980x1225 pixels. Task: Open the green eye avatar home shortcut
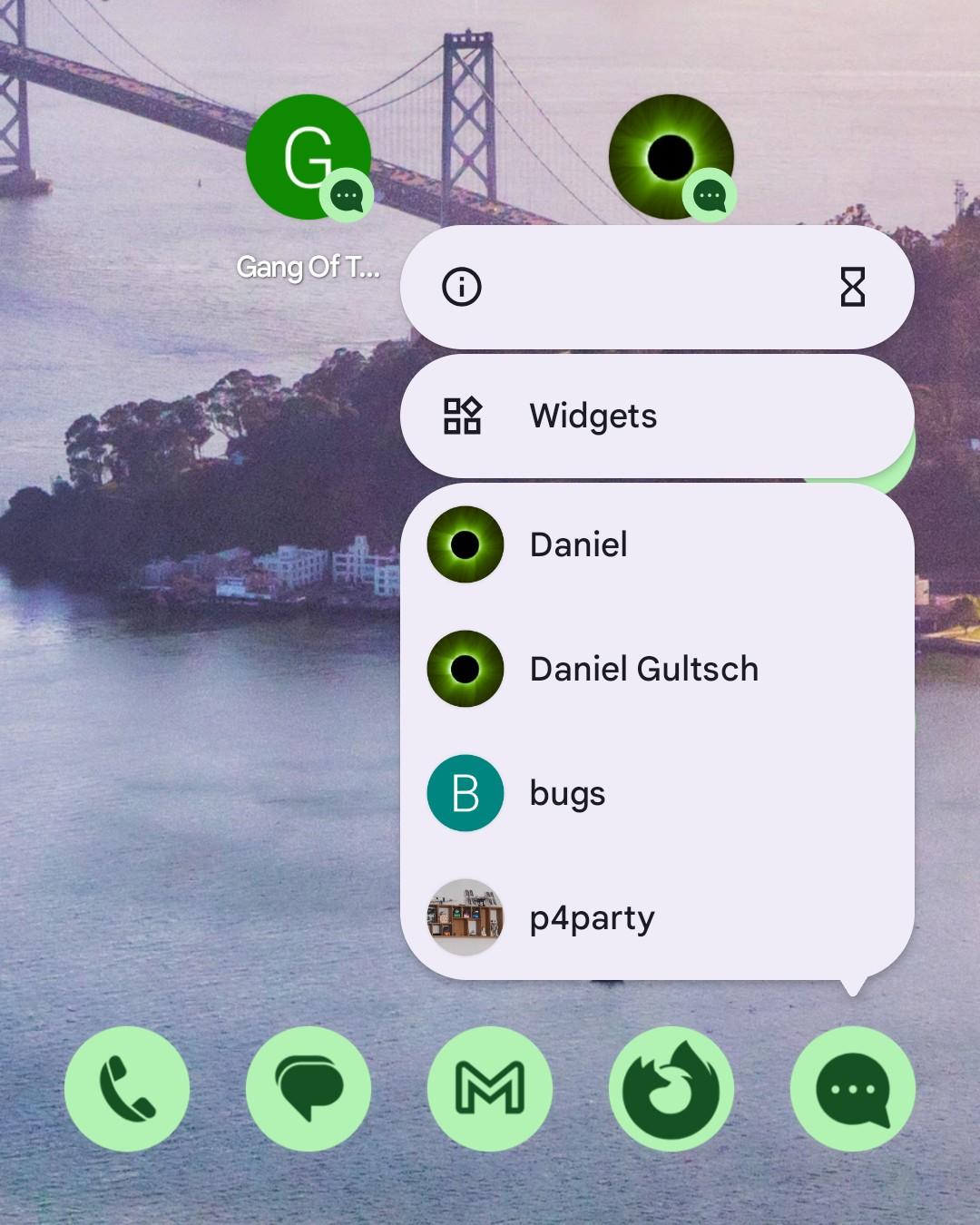671,157
